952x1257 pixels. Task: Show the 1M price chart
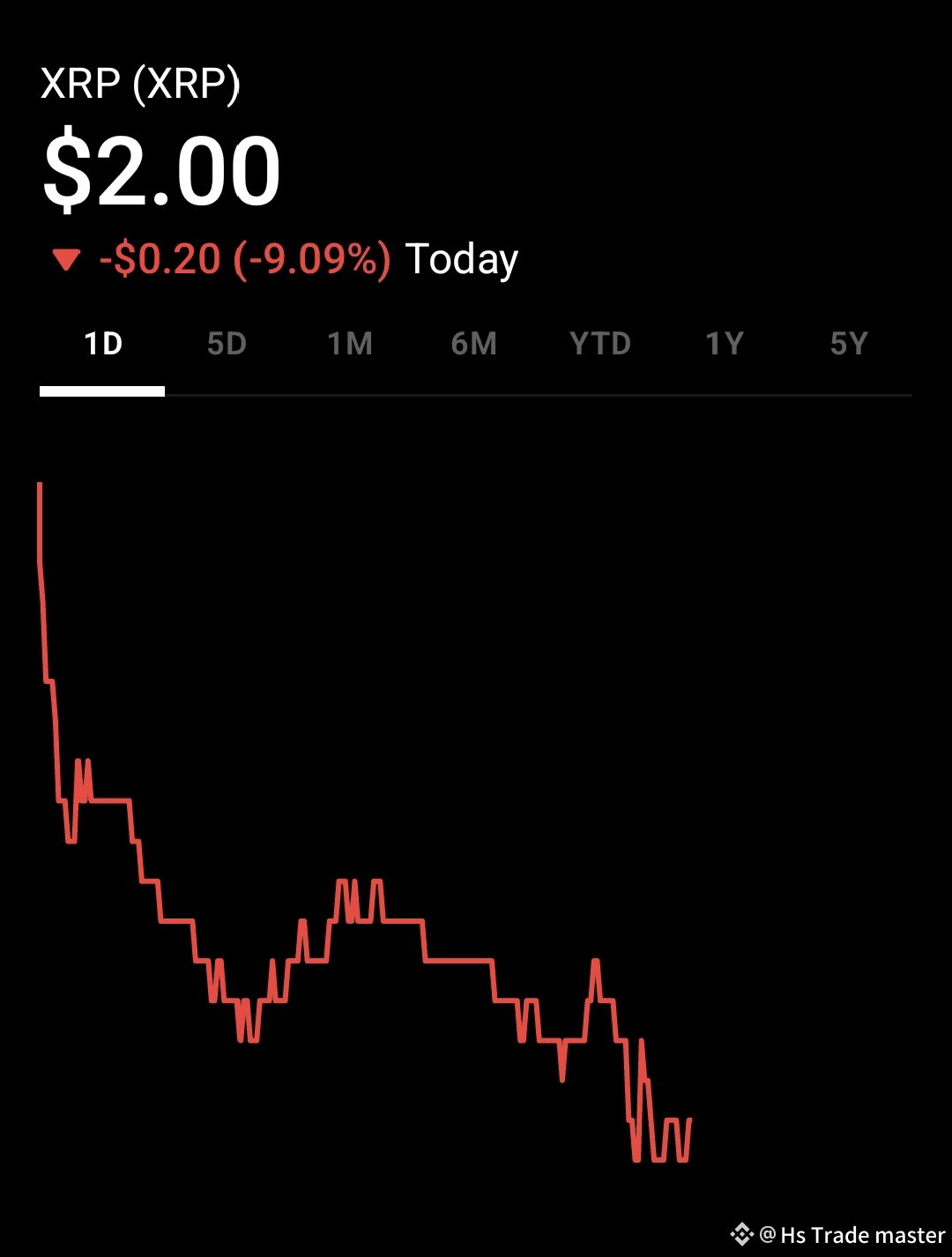pos(350,344)
